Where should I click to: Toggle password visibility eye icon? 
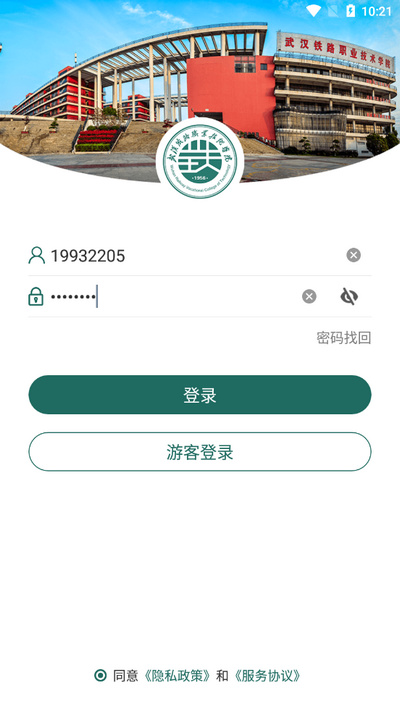[x=349, y=297]
